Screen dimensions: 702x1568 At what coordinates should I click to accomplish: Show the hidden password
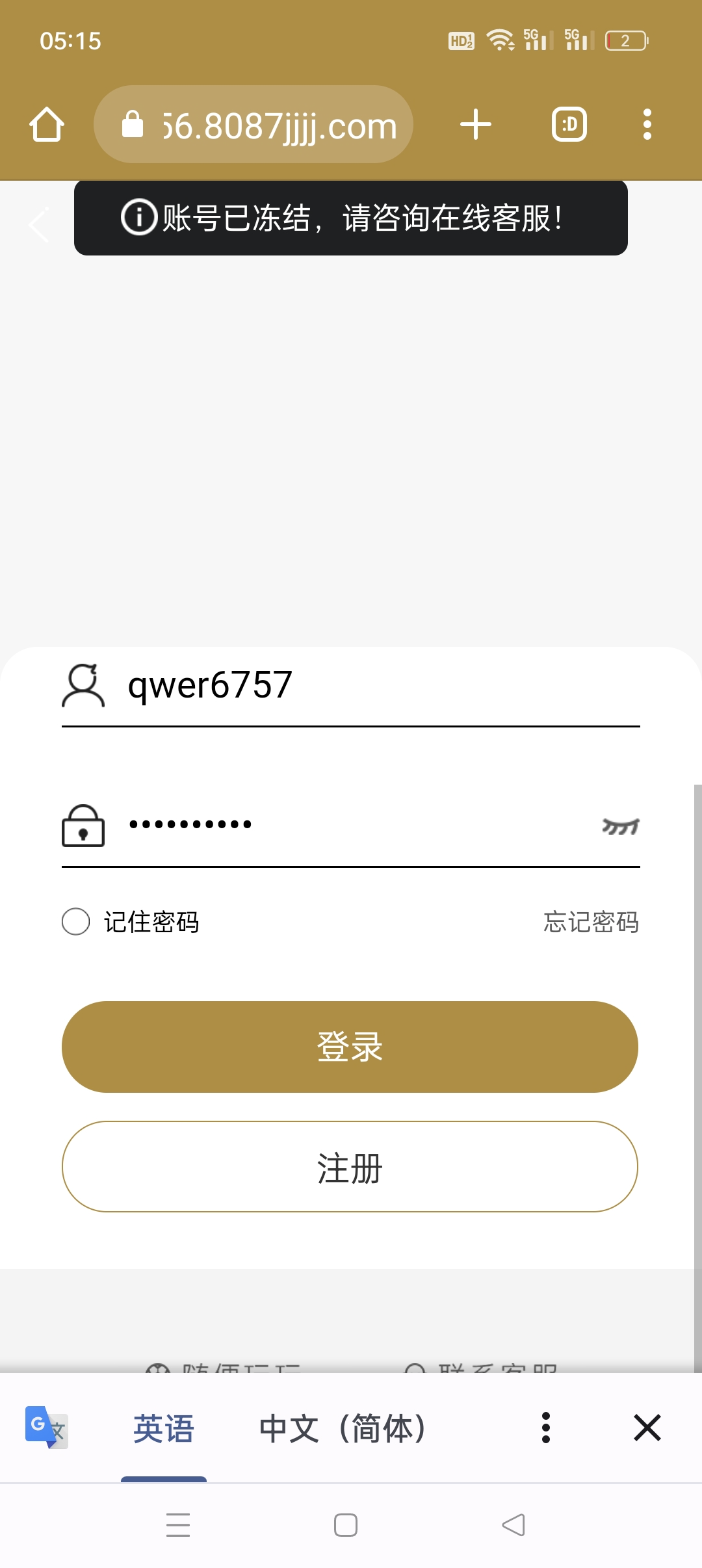[621, 826]
